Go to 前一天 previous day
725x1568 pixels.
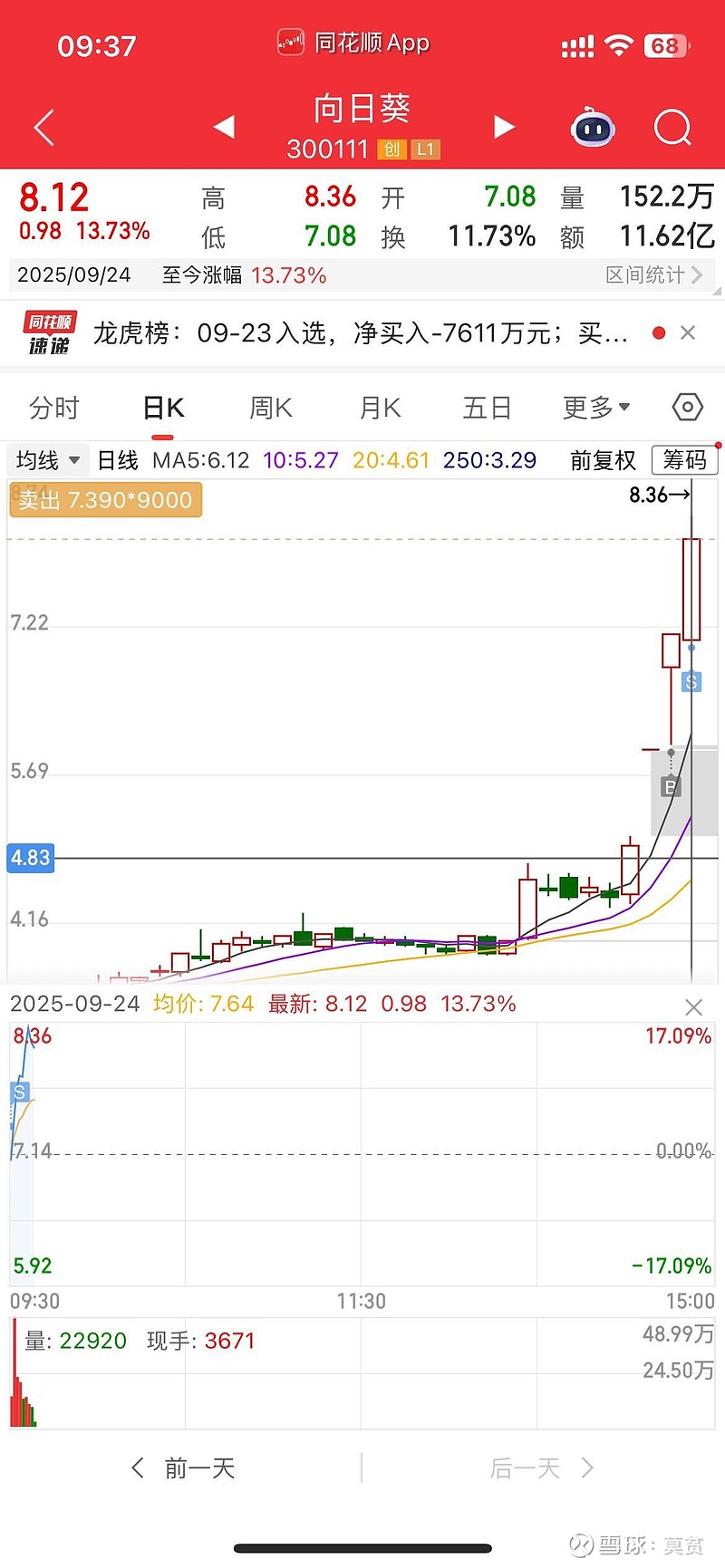(185, 1468)
